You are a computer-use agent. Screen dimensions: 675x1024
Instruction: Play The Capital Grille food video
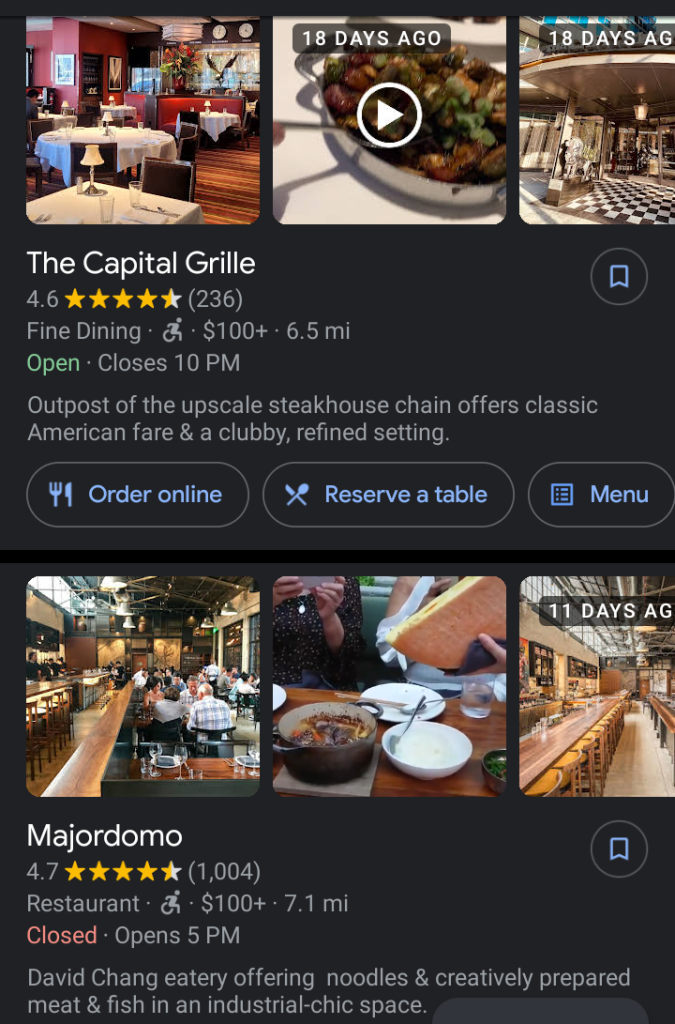(x=389, y=116)
